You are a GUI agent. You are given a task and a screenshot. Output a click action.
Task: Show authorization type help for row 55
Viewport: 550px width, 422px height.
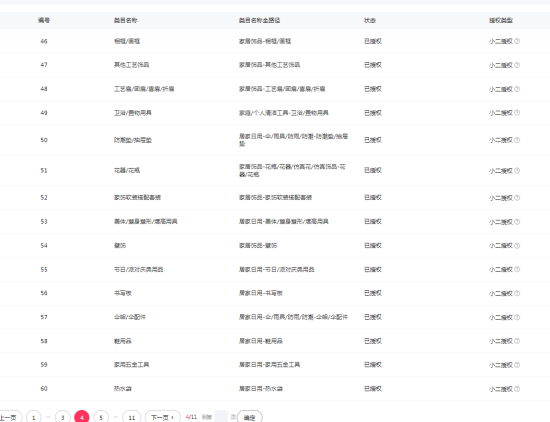517,269
